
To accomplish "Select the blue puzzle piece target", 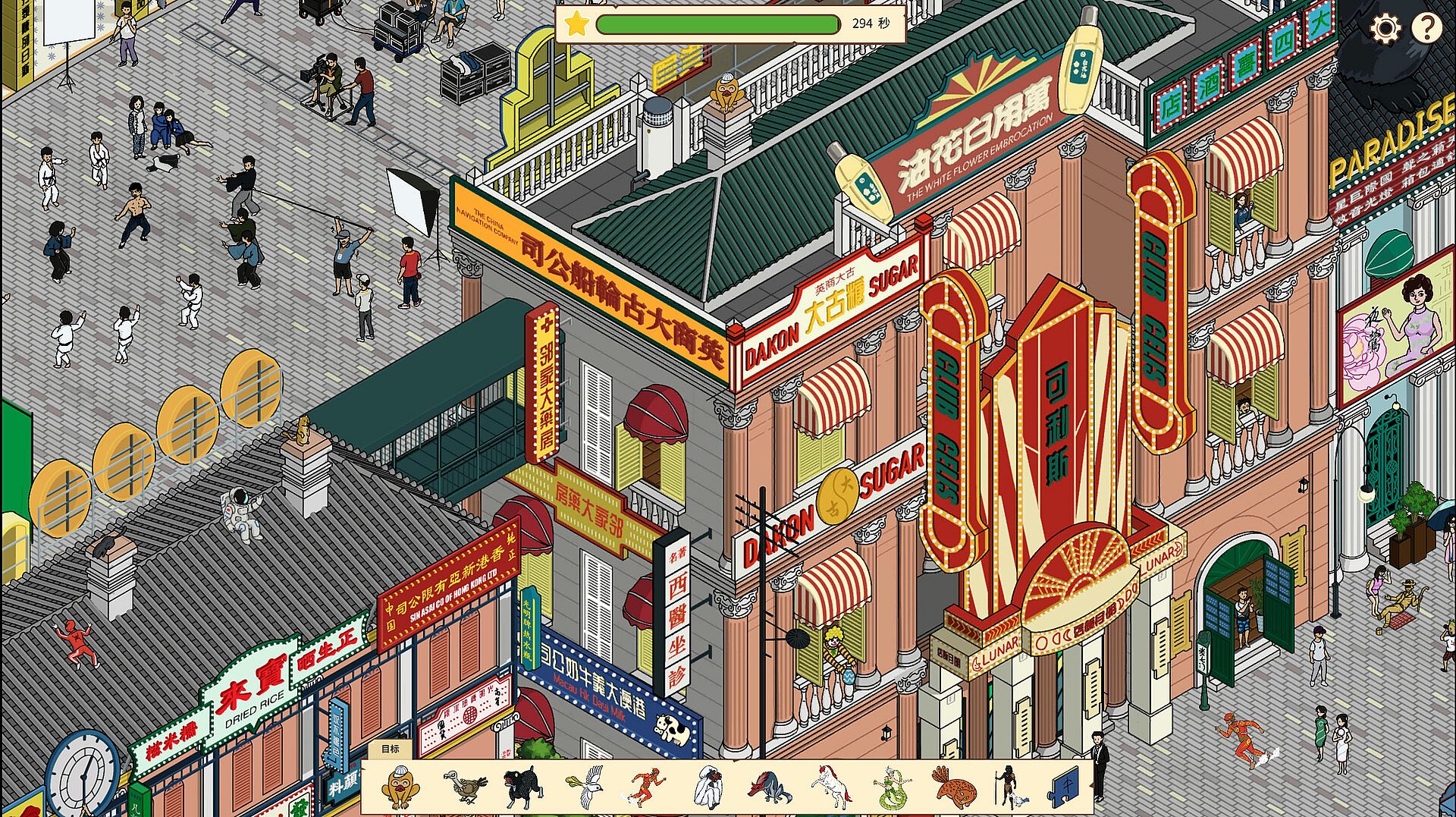I will 1065,787.
